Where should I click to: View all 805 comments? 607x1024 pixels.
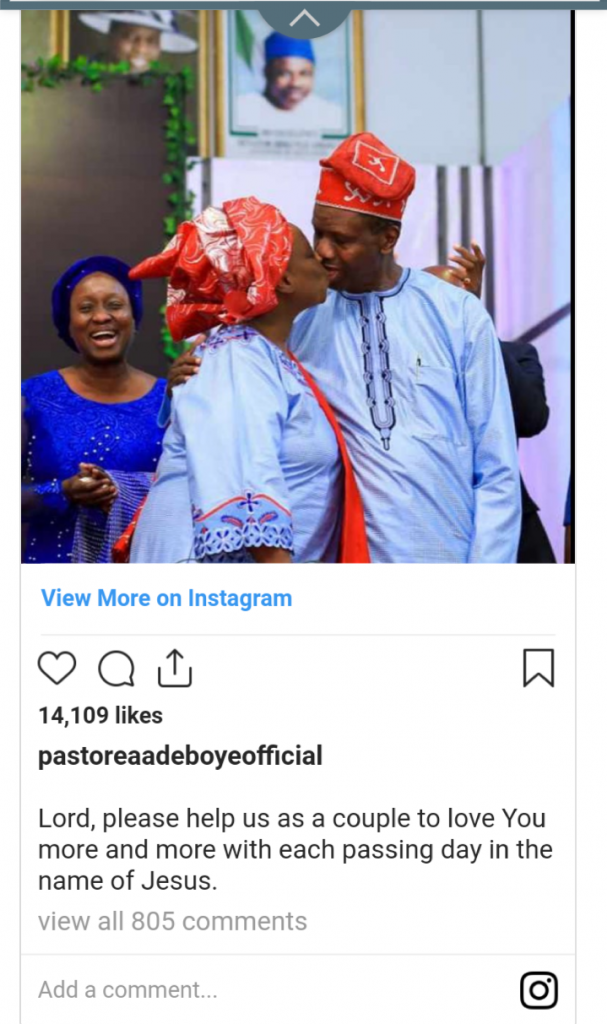tap(172, 921)
